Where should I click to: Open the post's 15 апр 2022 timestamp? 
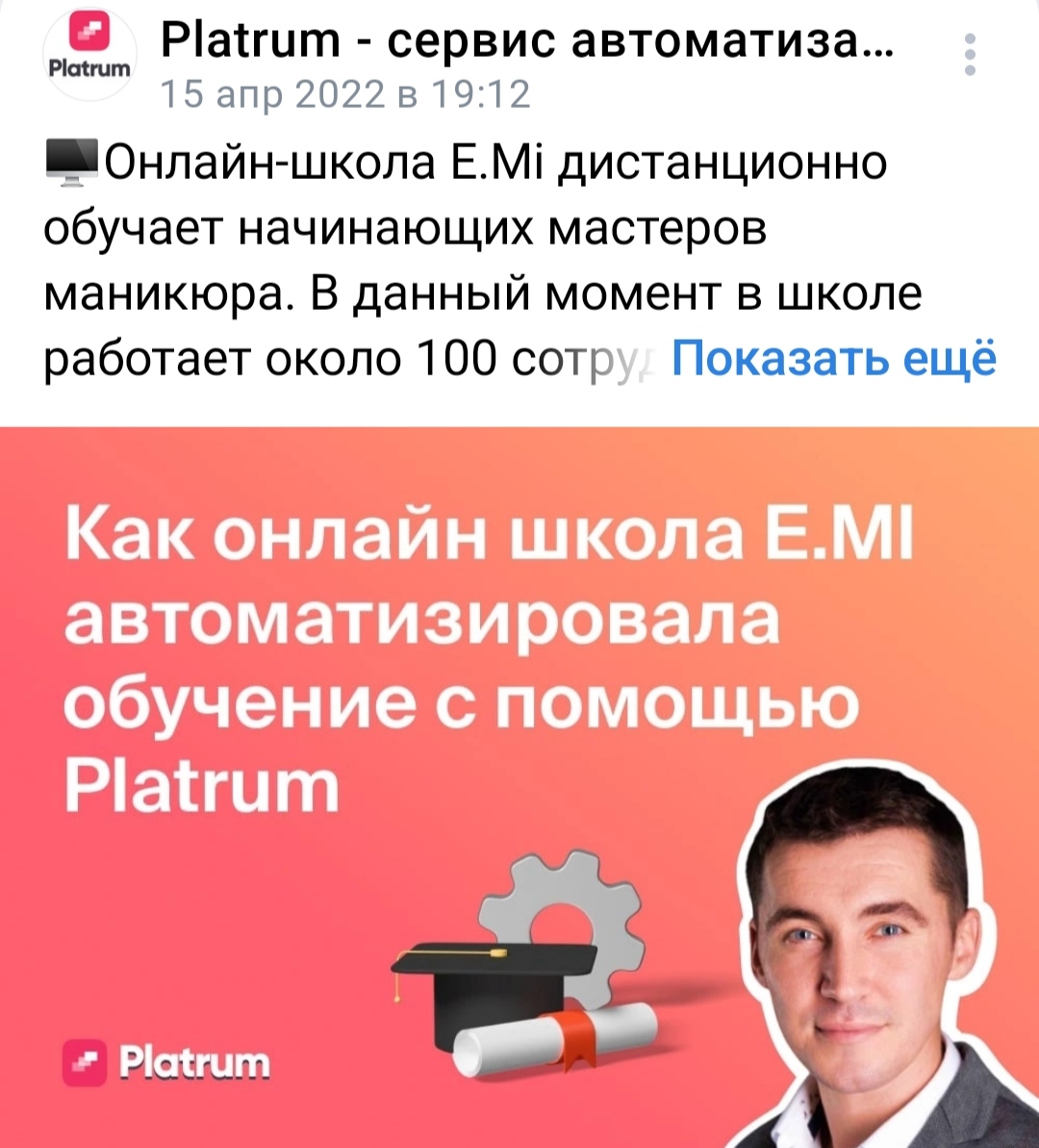(x=344, y=95)
